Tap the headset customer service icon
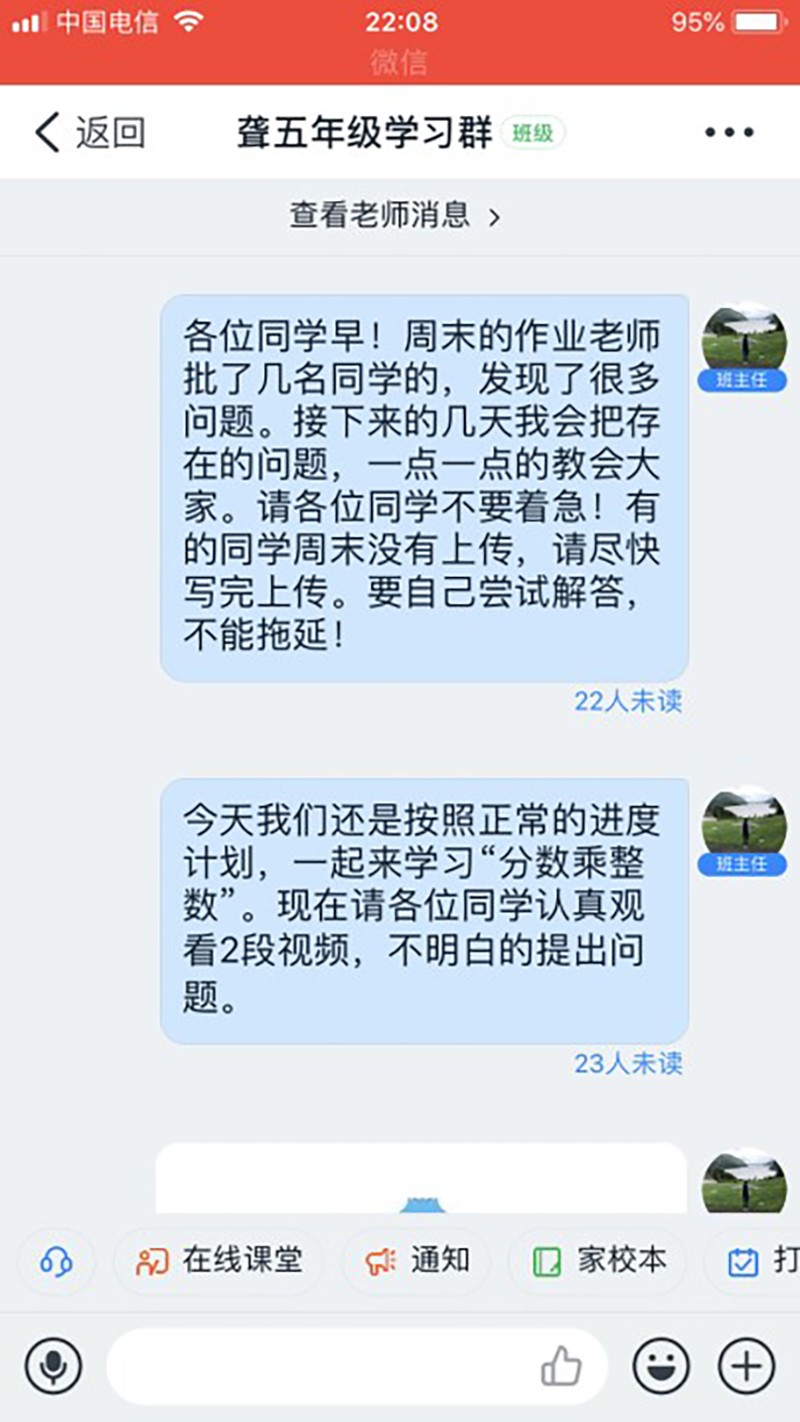The image size is (800, 1422). click(56, 1262)
